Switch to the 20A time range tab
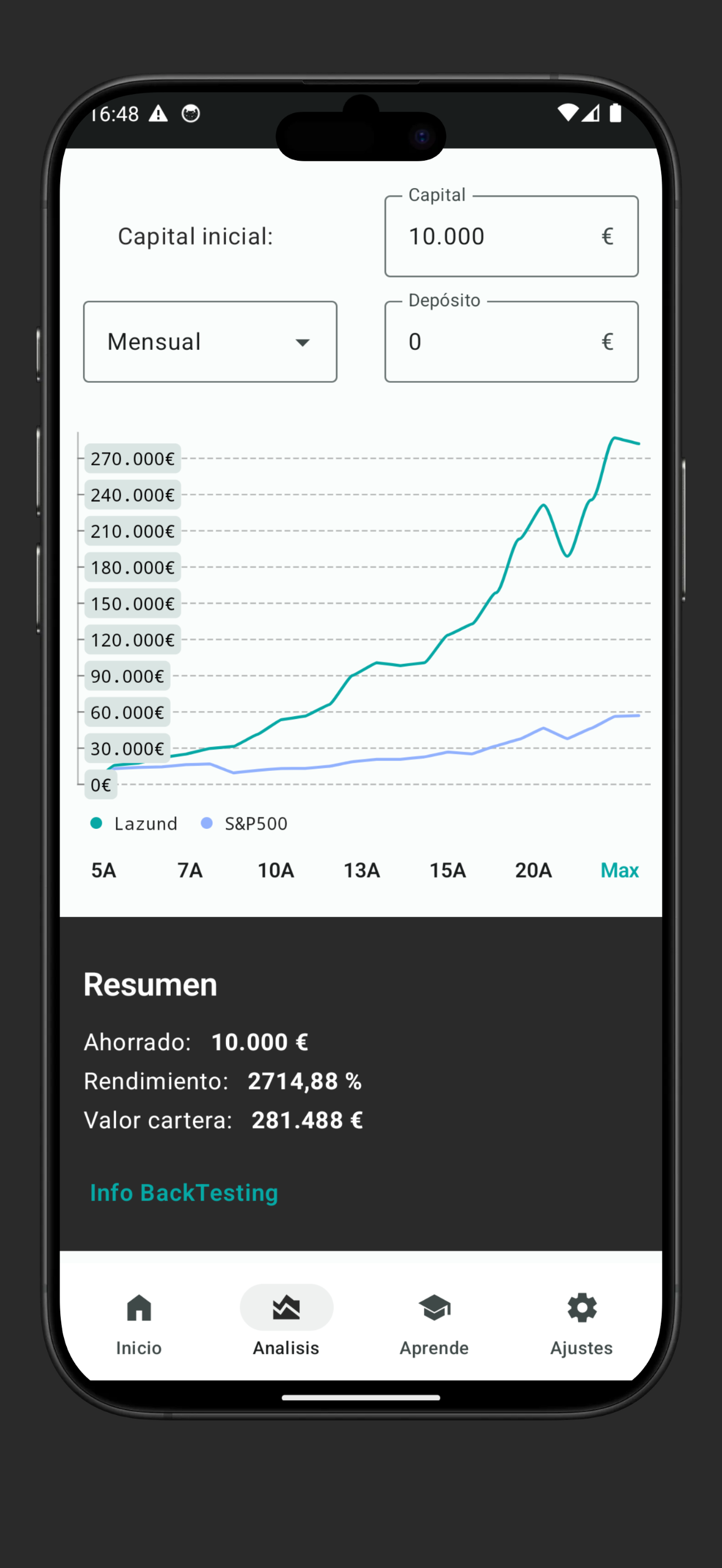This screenshot has width=722, height=1568. click(532, 870)
